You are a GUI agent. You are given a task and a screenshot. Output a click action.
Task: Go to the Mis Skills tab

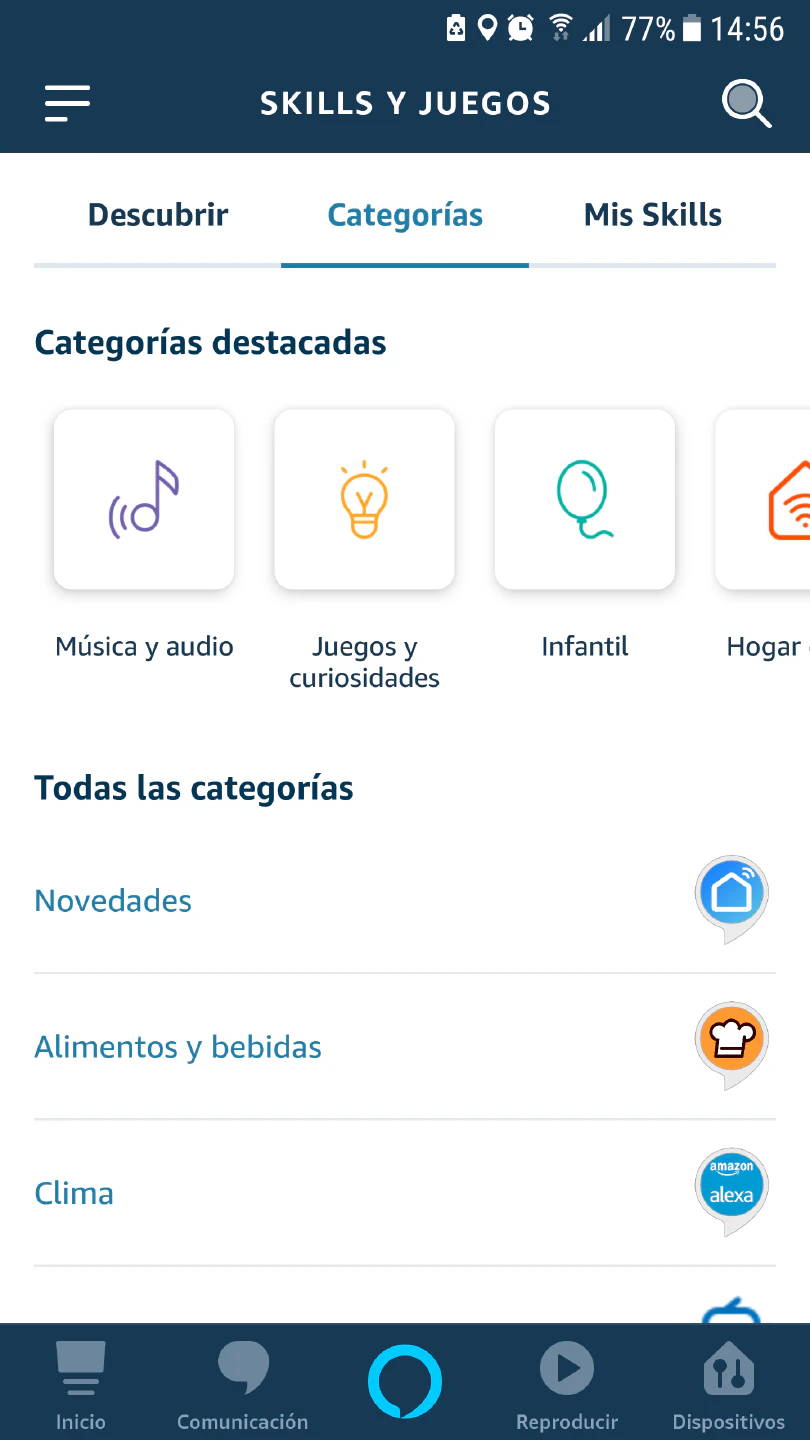pyautogui.click(x=652, y=215)
